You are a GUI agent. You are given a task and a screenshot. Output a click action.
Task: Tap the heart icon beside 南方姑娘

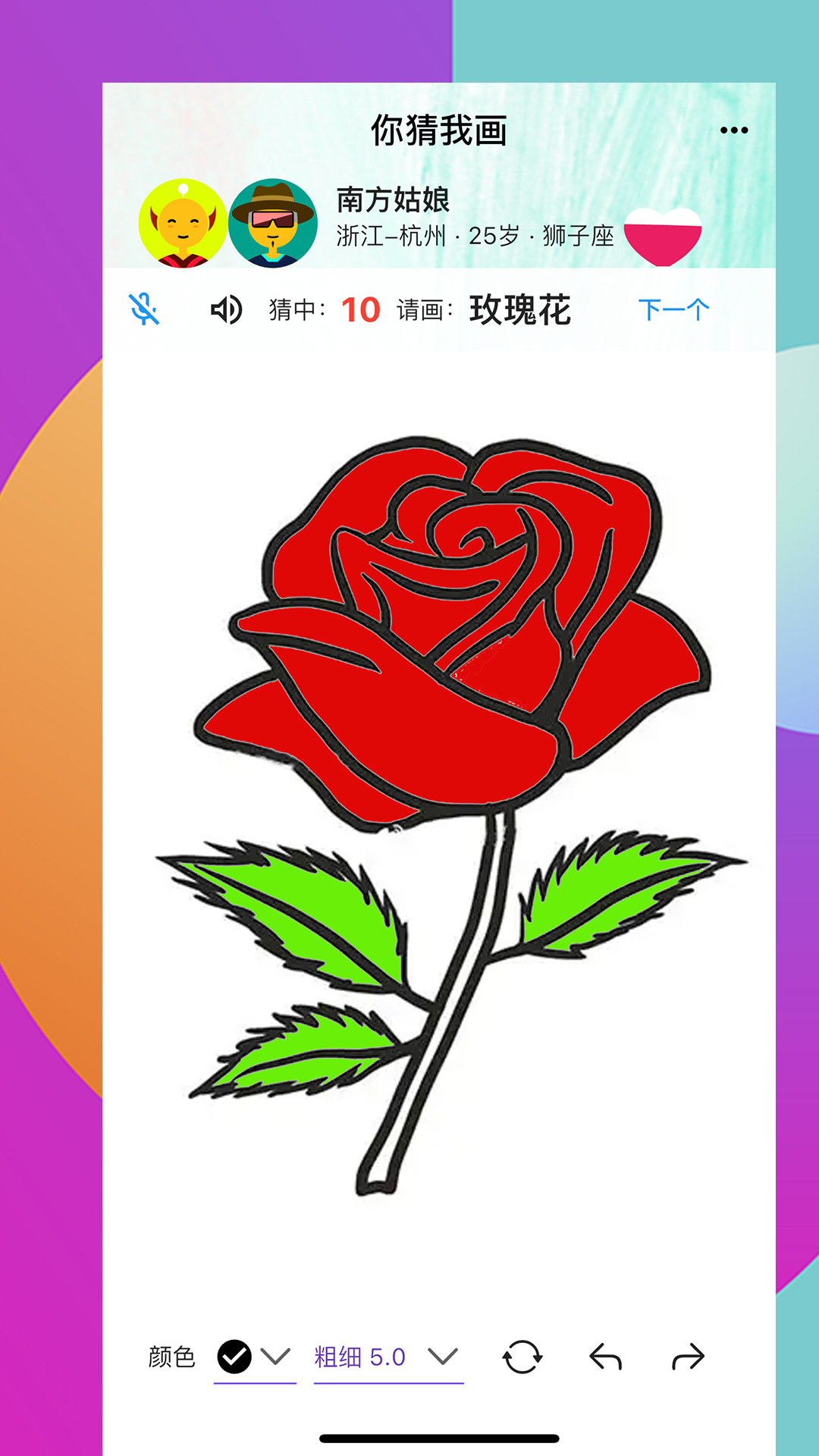pyautogui.click(x=662, y=236)
